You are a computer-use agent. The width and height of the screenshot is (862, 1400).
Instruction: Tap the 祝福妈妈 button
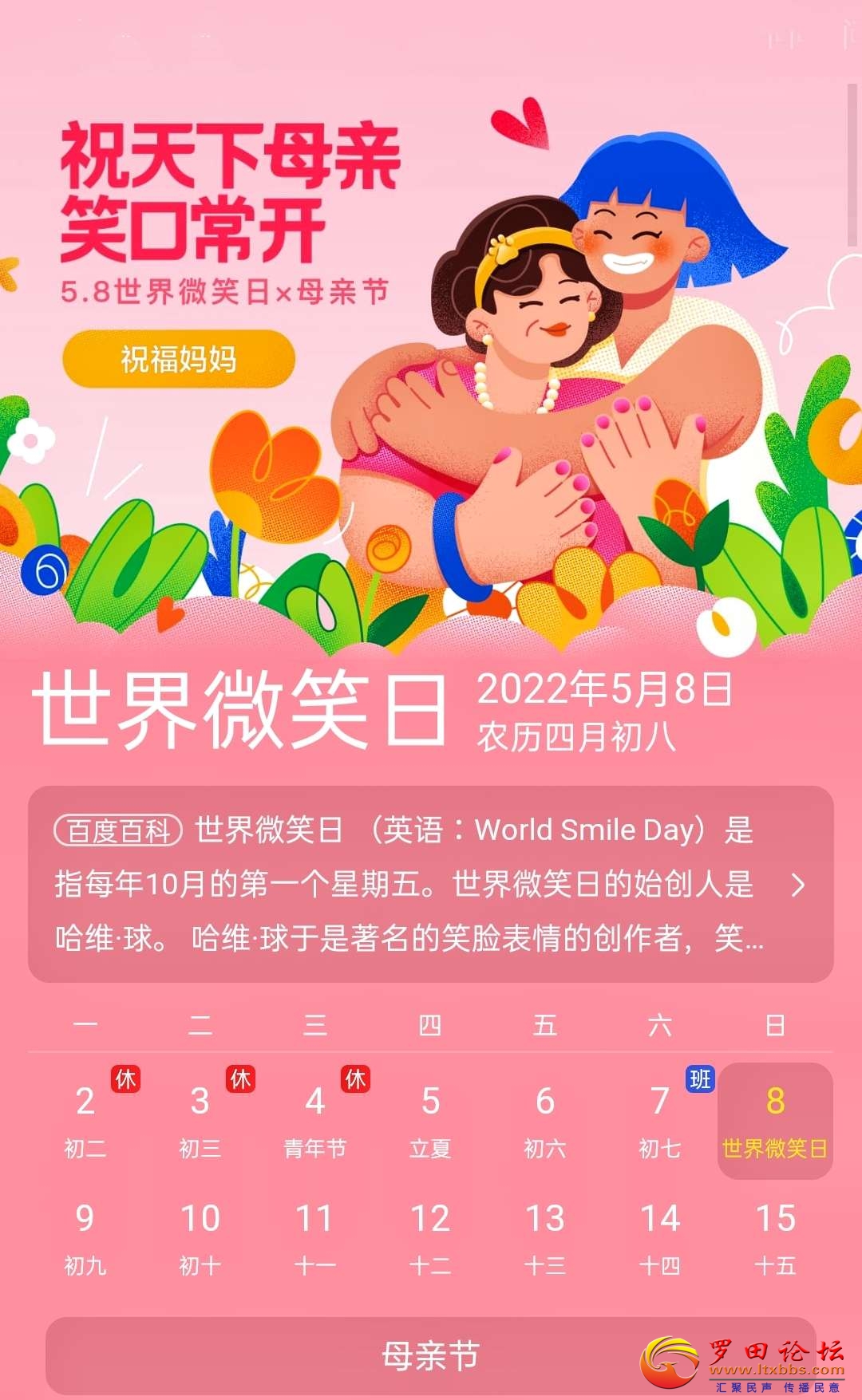pyautogui.click(x=179, y=359)
